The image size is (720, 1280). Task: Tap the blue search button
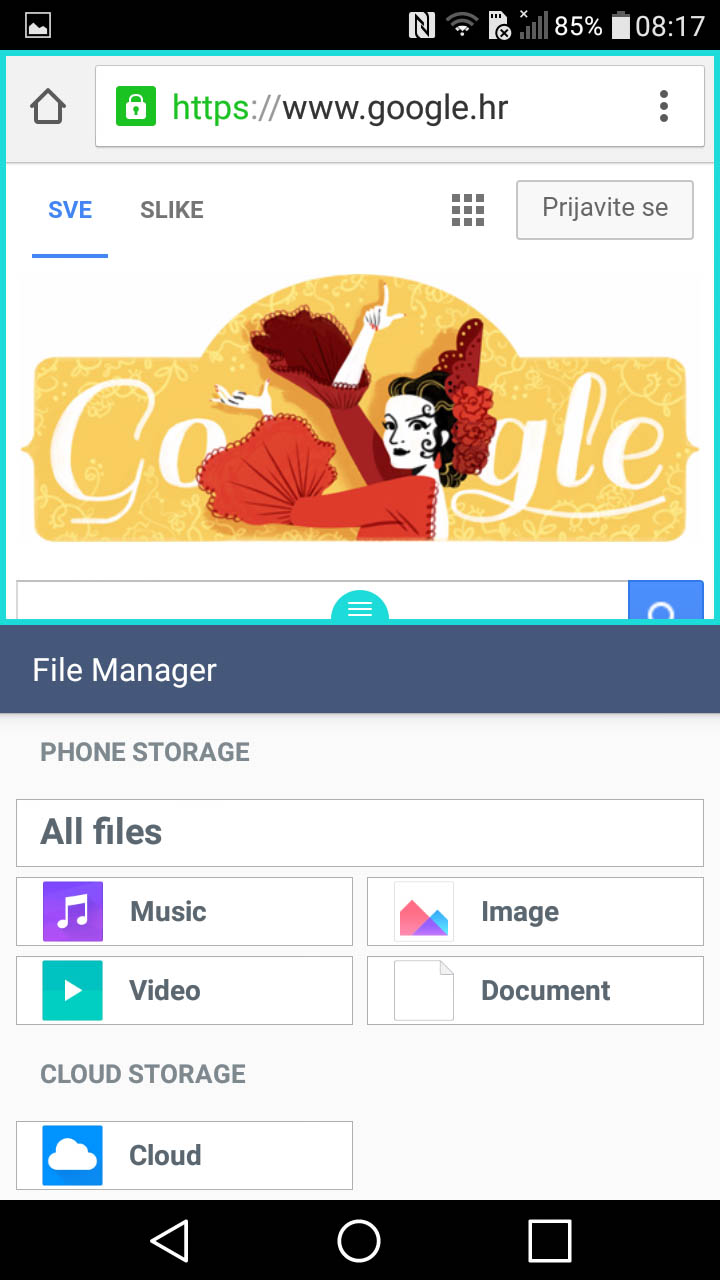click(666, 600)
